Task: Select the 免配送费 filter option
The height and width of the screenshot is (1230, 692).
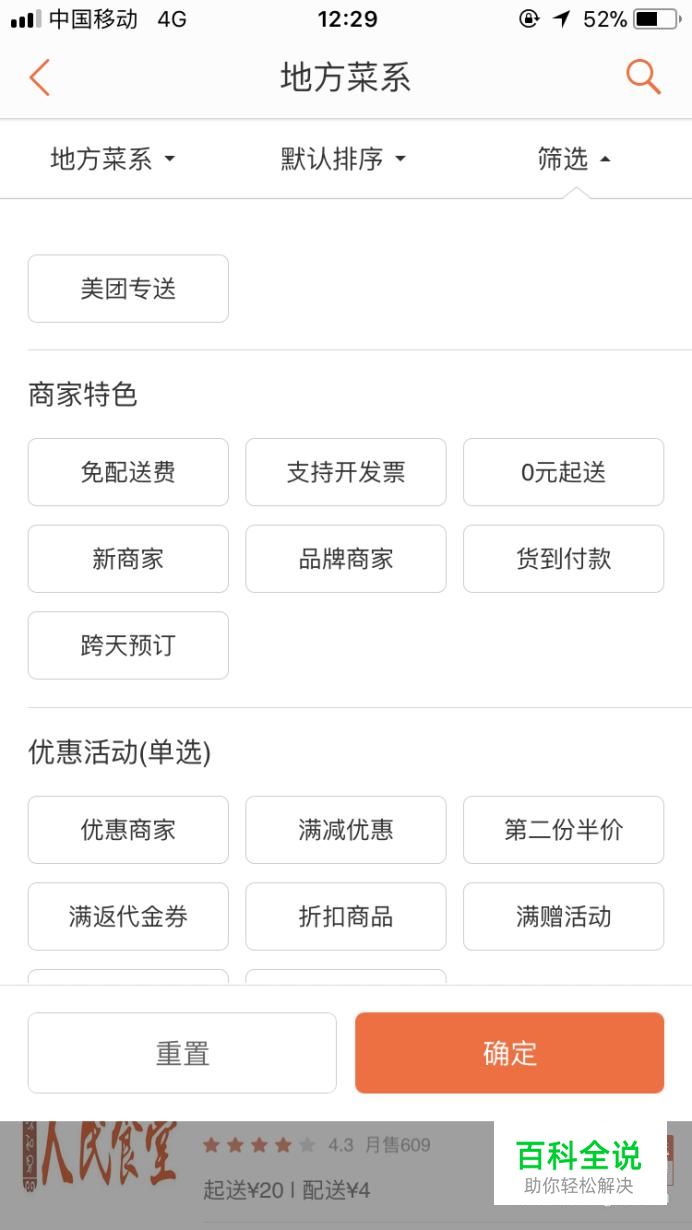Action: [x=128, y=472]
